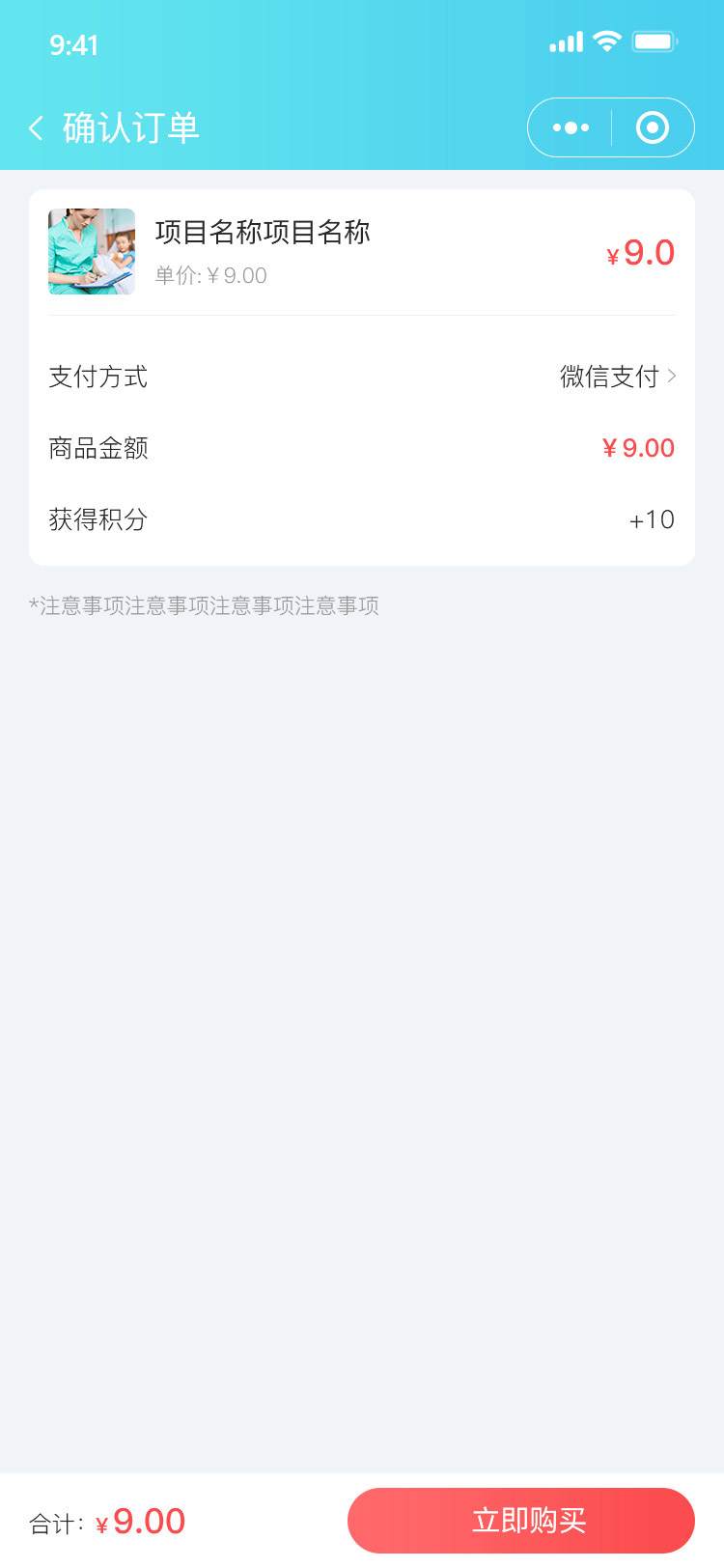
Task: Close the mini program with the circle icon
Action: click(x=653, y=127)
